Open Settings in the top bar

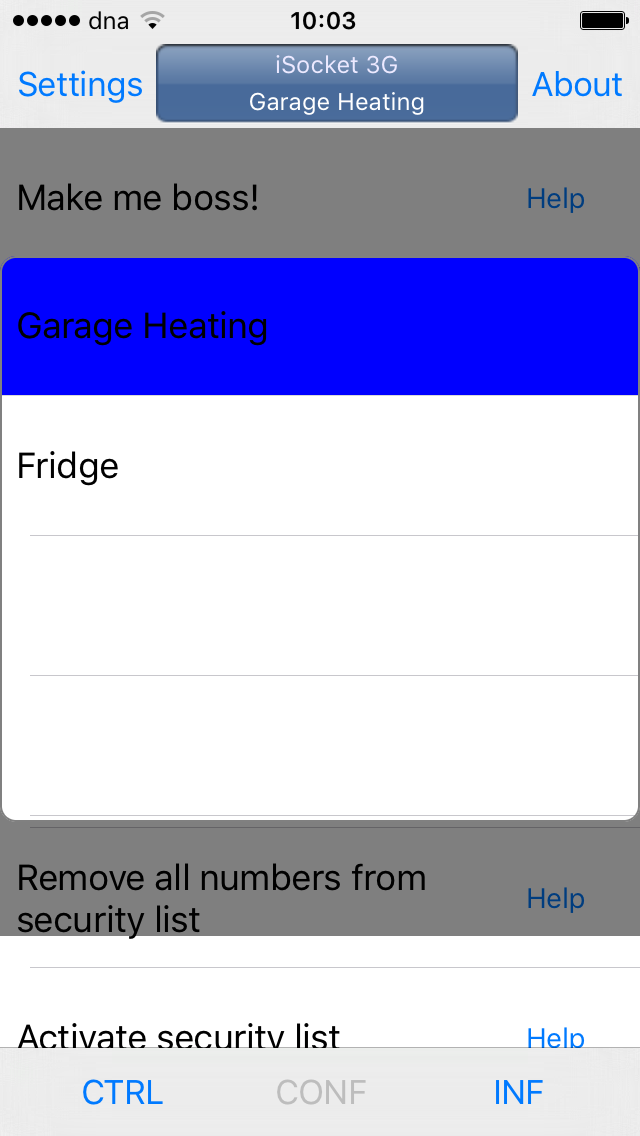tap(80, 85)
